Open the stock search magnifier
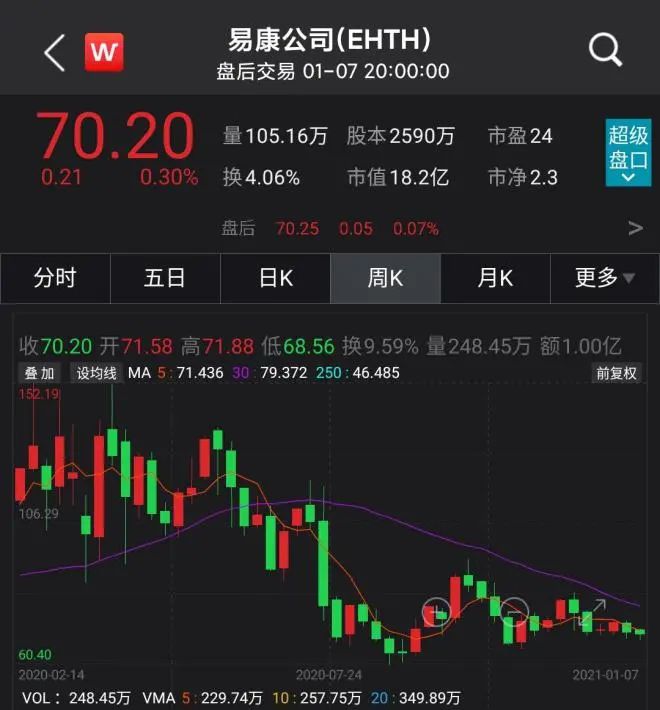This screenshot has width=660, height=710. coord(605,50)
